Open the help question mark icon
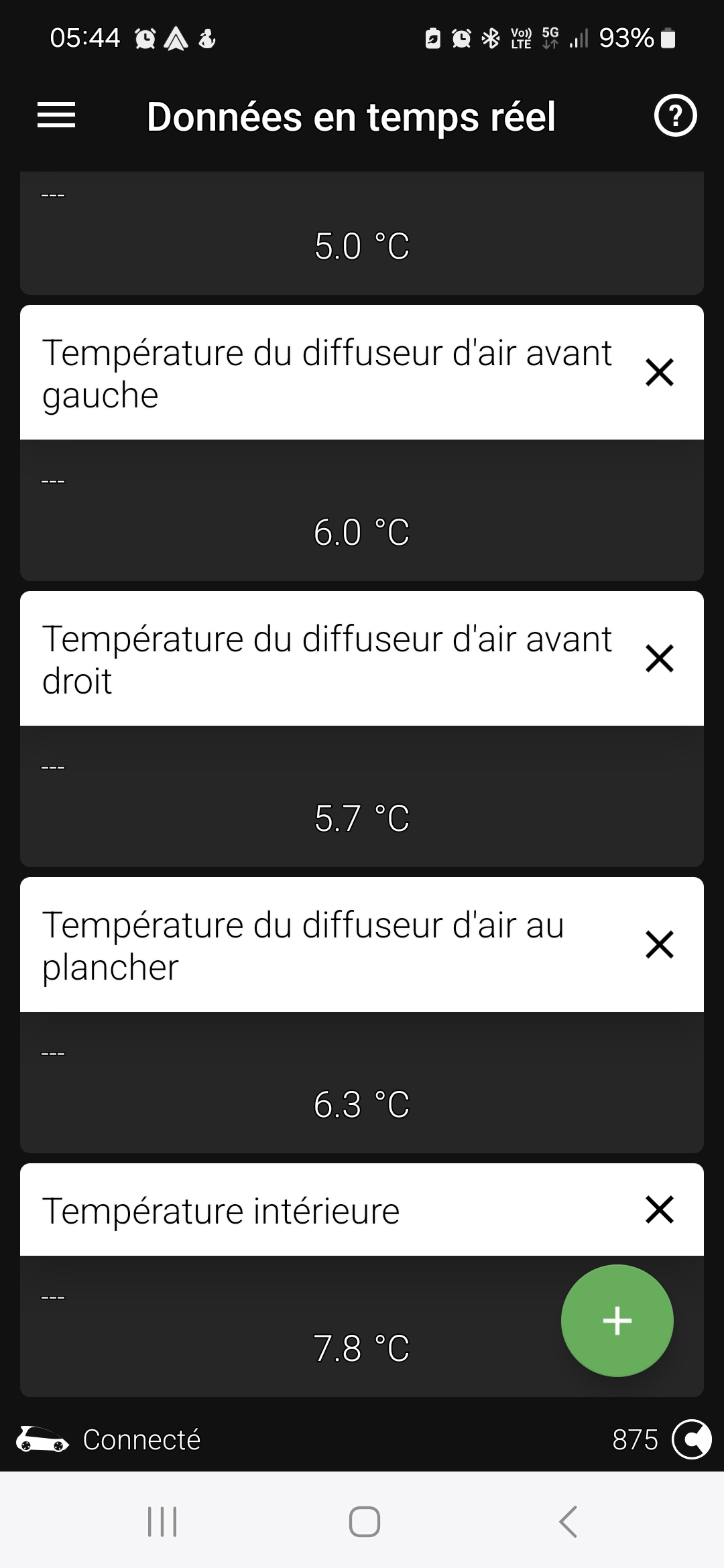Image resolution: width=724 pixels, height=1568 pixels. [675, 116]
